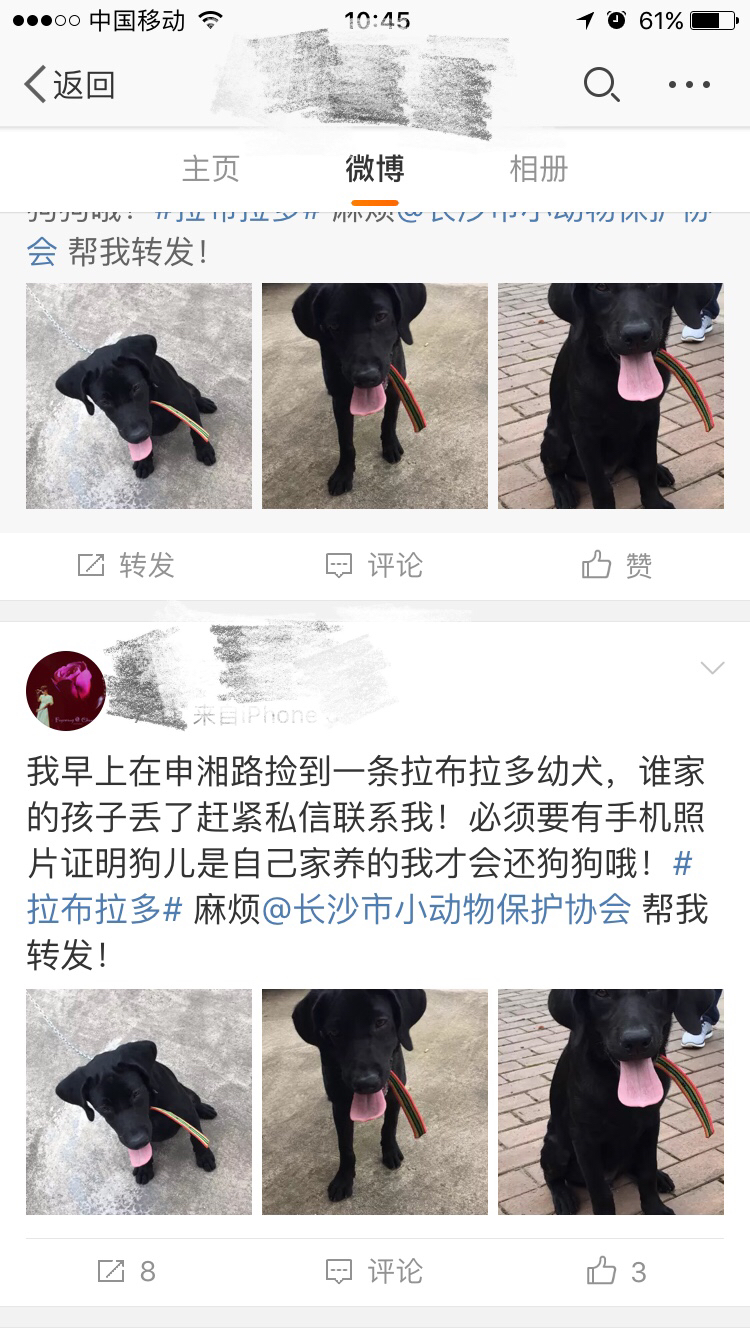The image size is (750, 1334).
Task: Like the post using the 赞 button
Action: [617, 566]
